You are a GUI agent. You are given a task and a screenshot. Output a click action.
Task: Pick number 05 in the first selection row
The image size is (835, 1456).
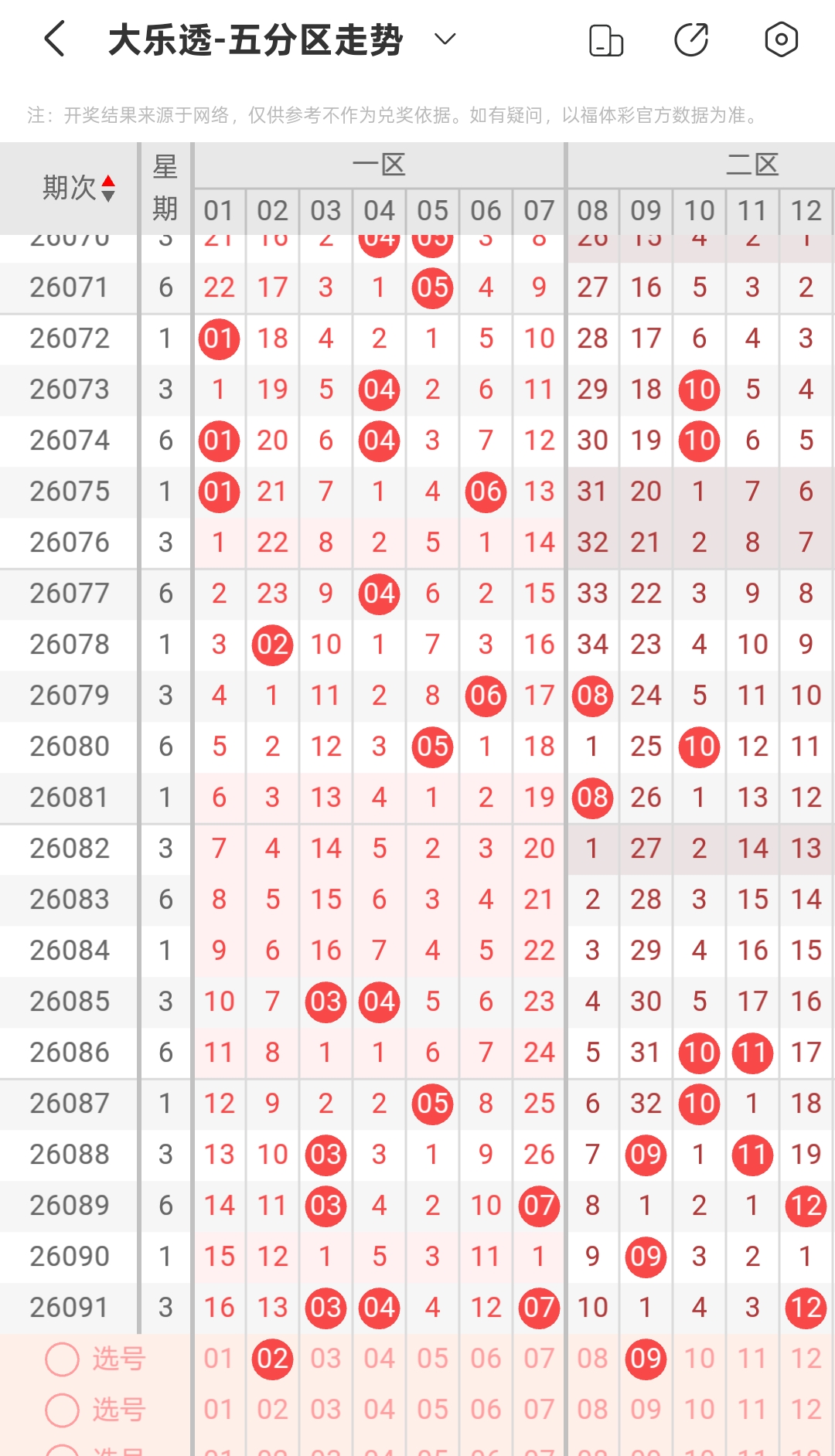[432, 1359]
